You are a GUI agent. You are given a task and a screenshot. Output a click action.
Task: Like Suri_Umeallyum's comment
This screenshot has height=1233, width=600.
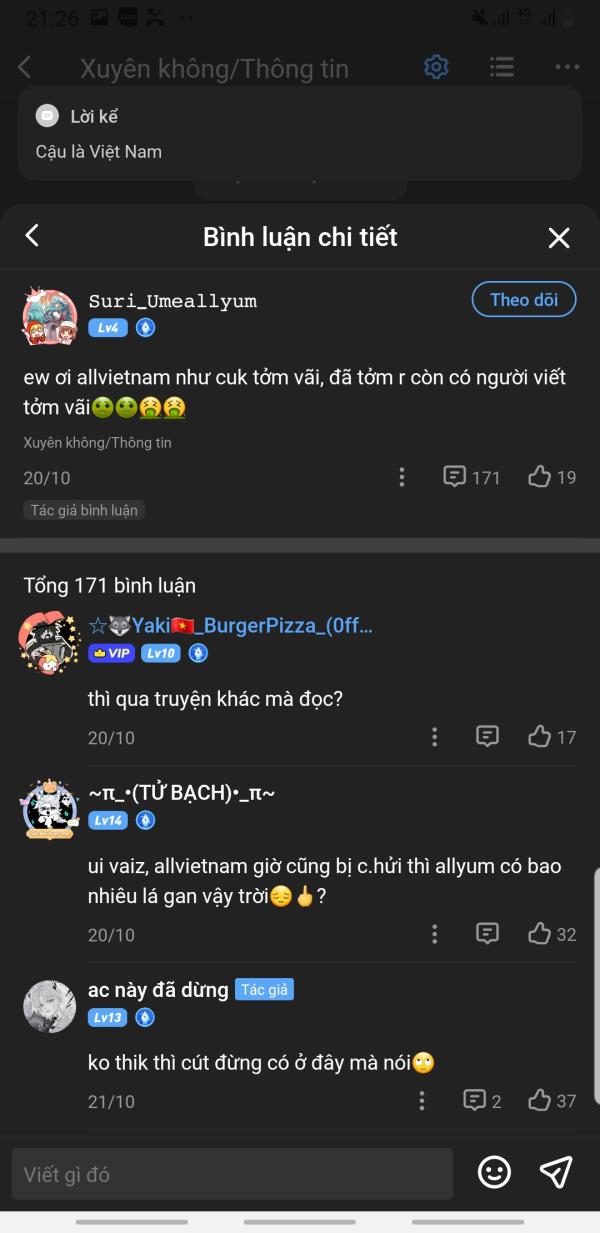click(x=553, y=477)
